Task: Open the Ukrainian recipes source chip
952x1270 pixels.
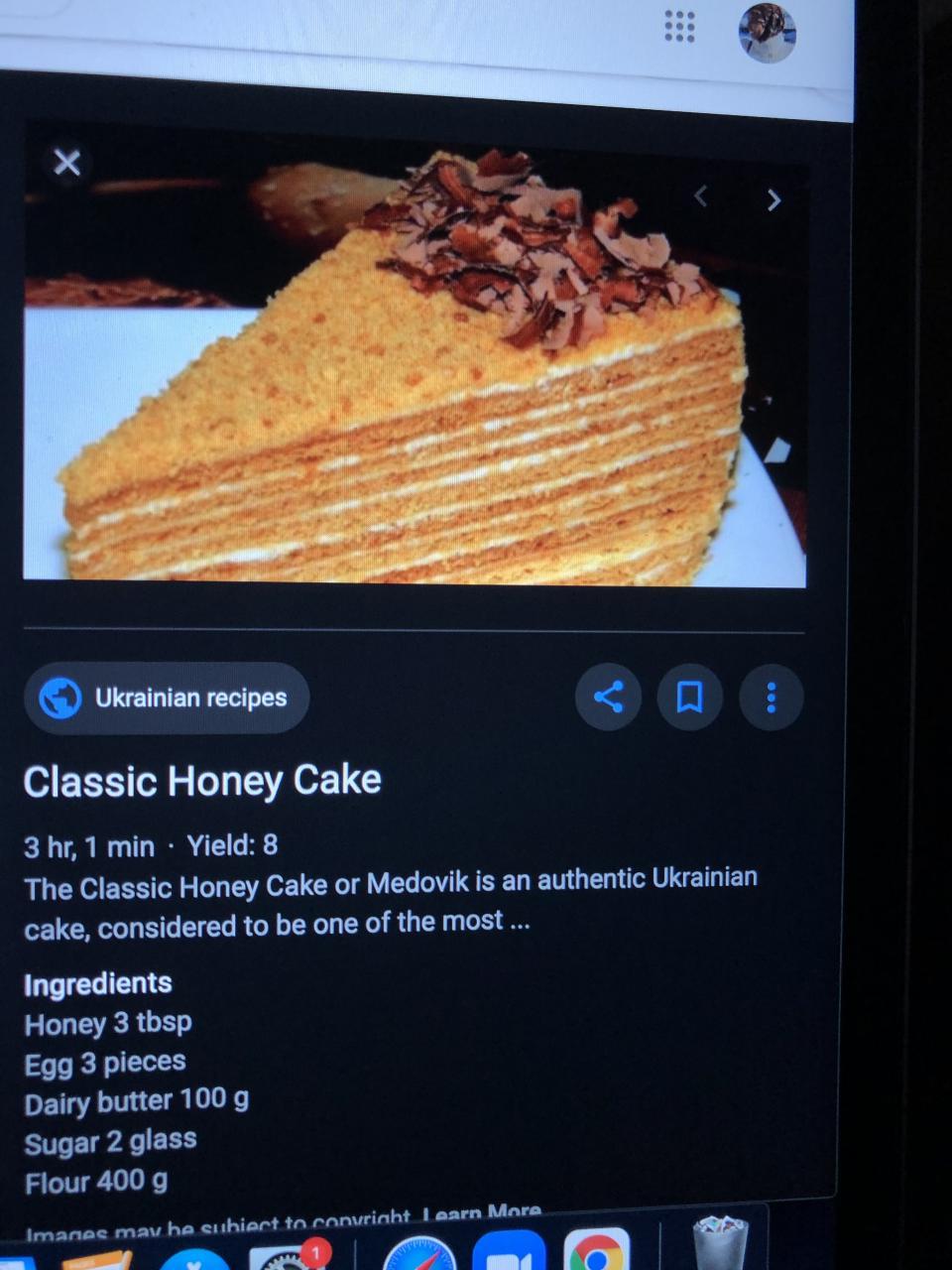Action: point(167,698)
